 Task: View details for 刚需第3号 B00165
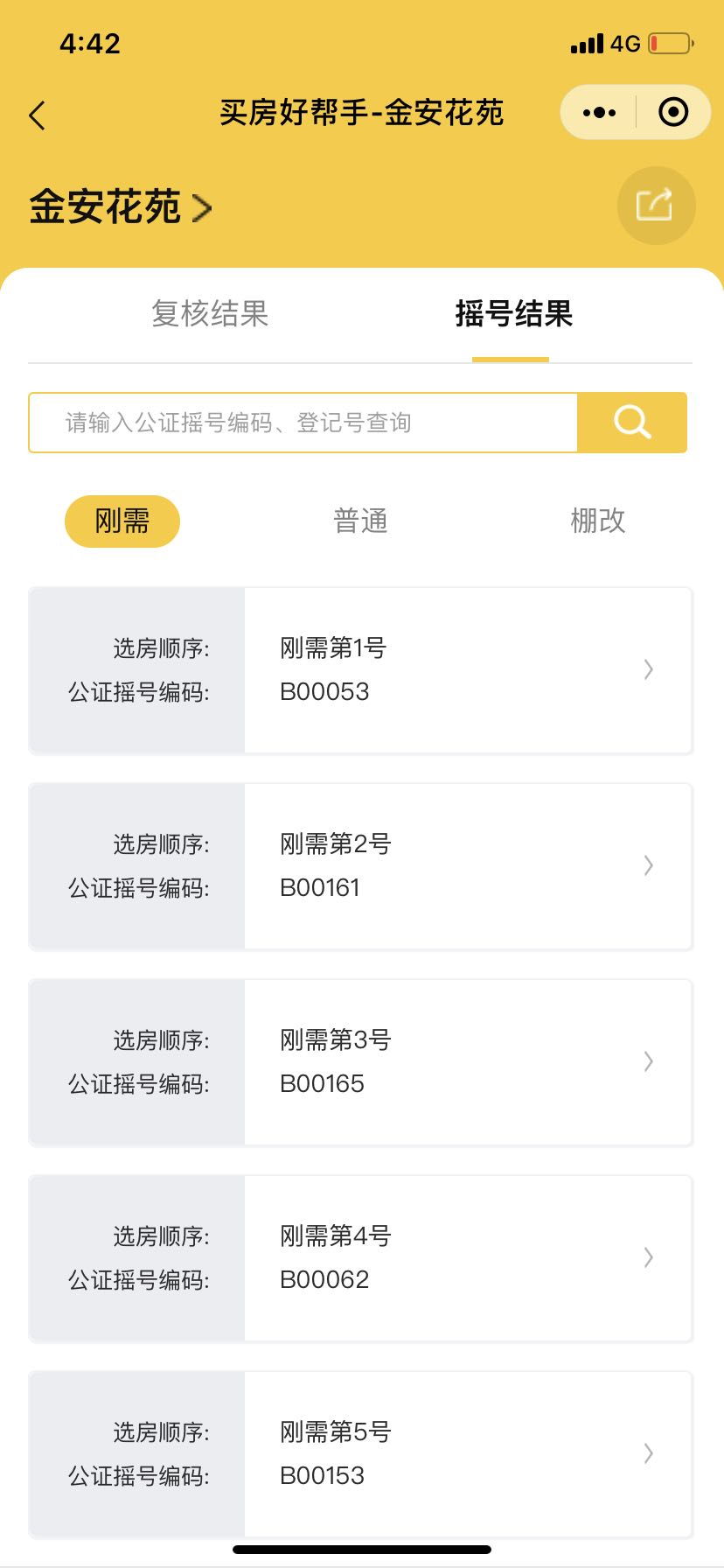tap(360, 1062)
